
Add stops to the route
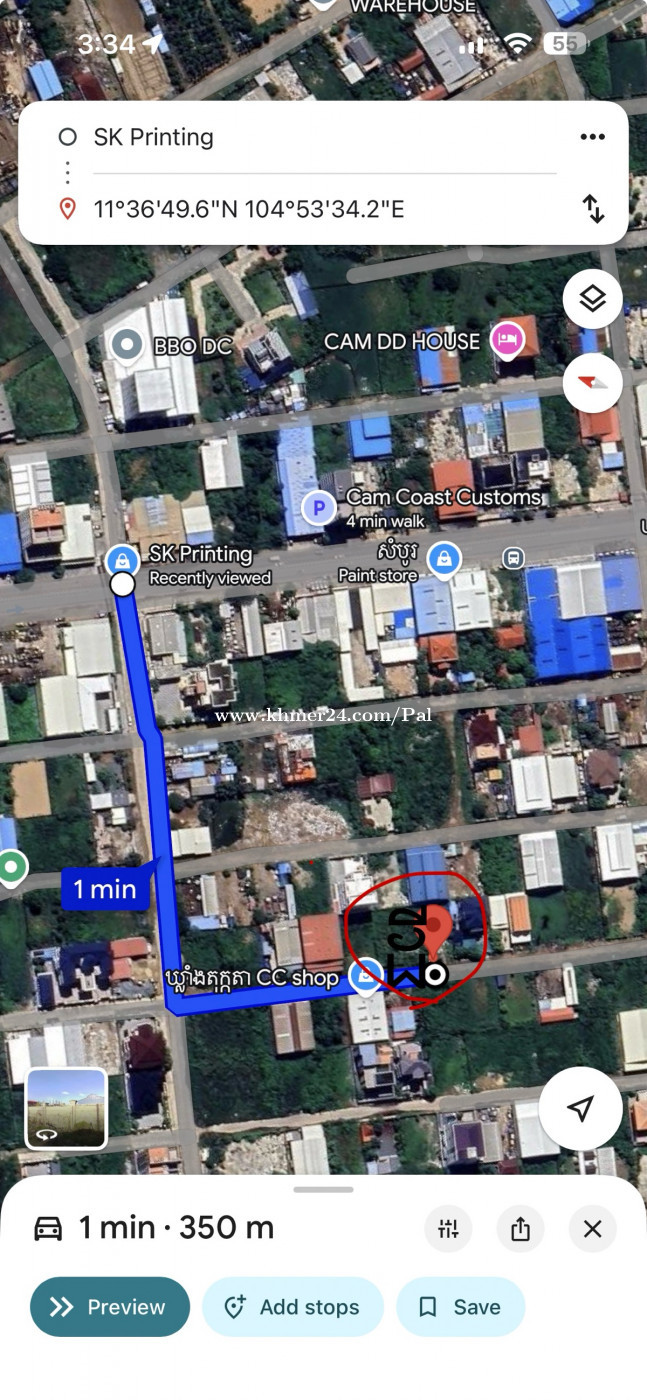pyautogui.click(x=293, y=1307)
